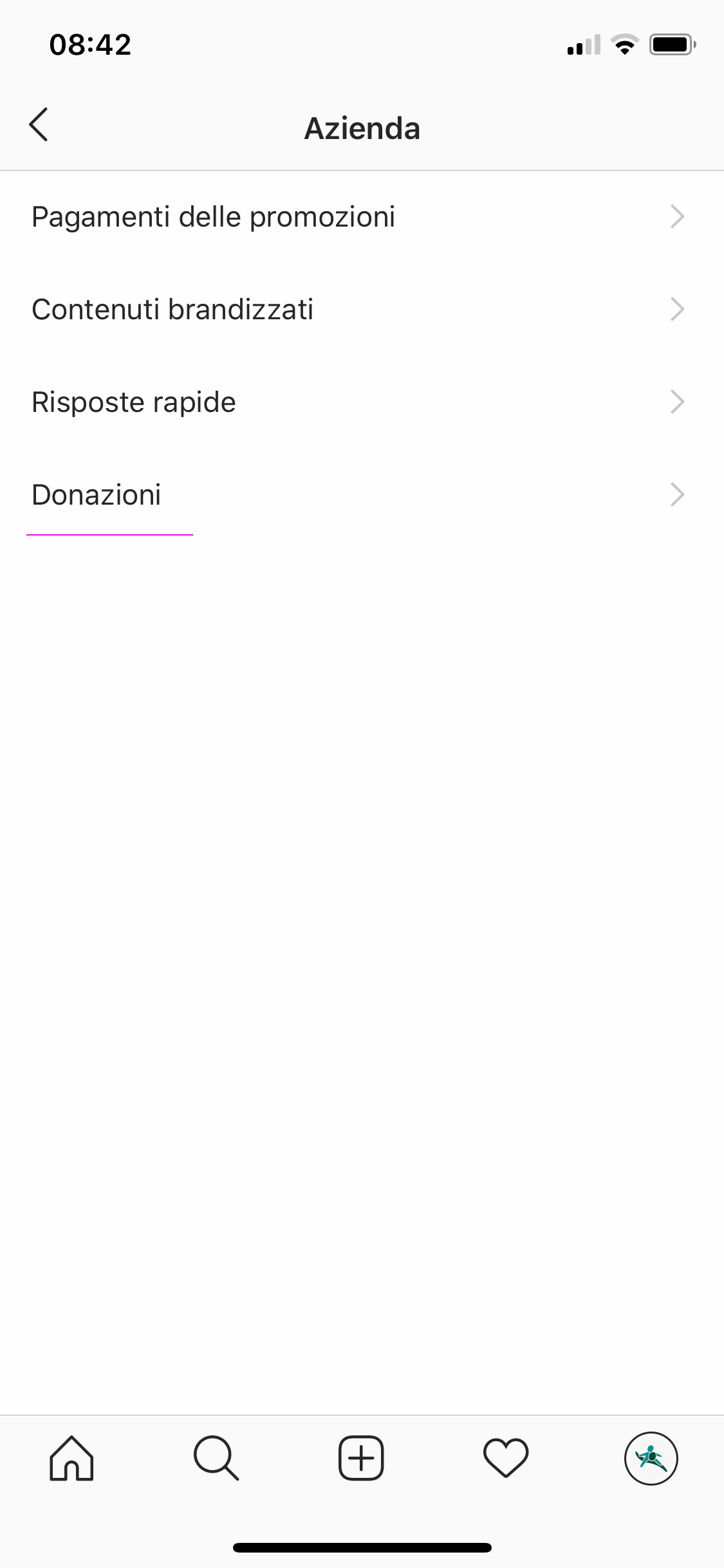Open Pagamenti delle promozioni
The image size is (724, 1568).
(362, 217)
